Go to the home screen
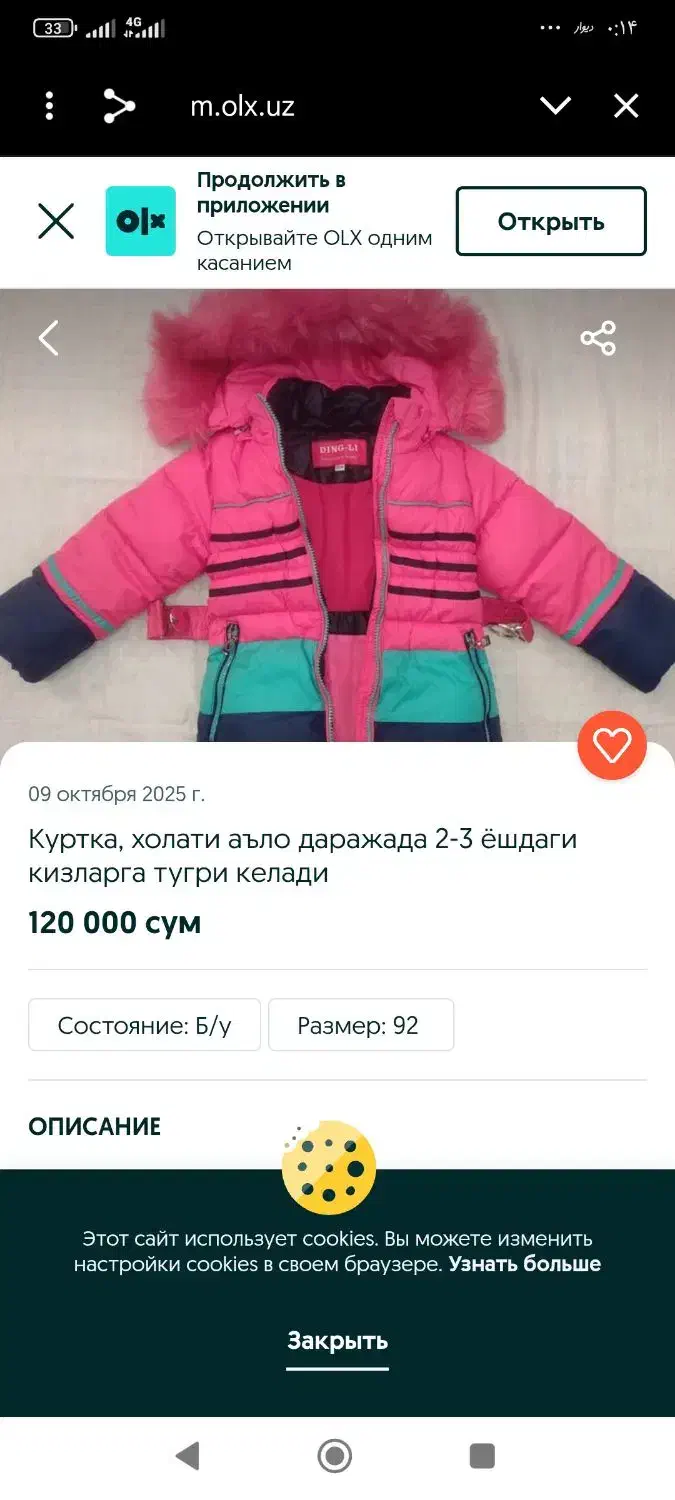The width and height of the screenshot is (675, 1500). click(x=335, y=1455)
